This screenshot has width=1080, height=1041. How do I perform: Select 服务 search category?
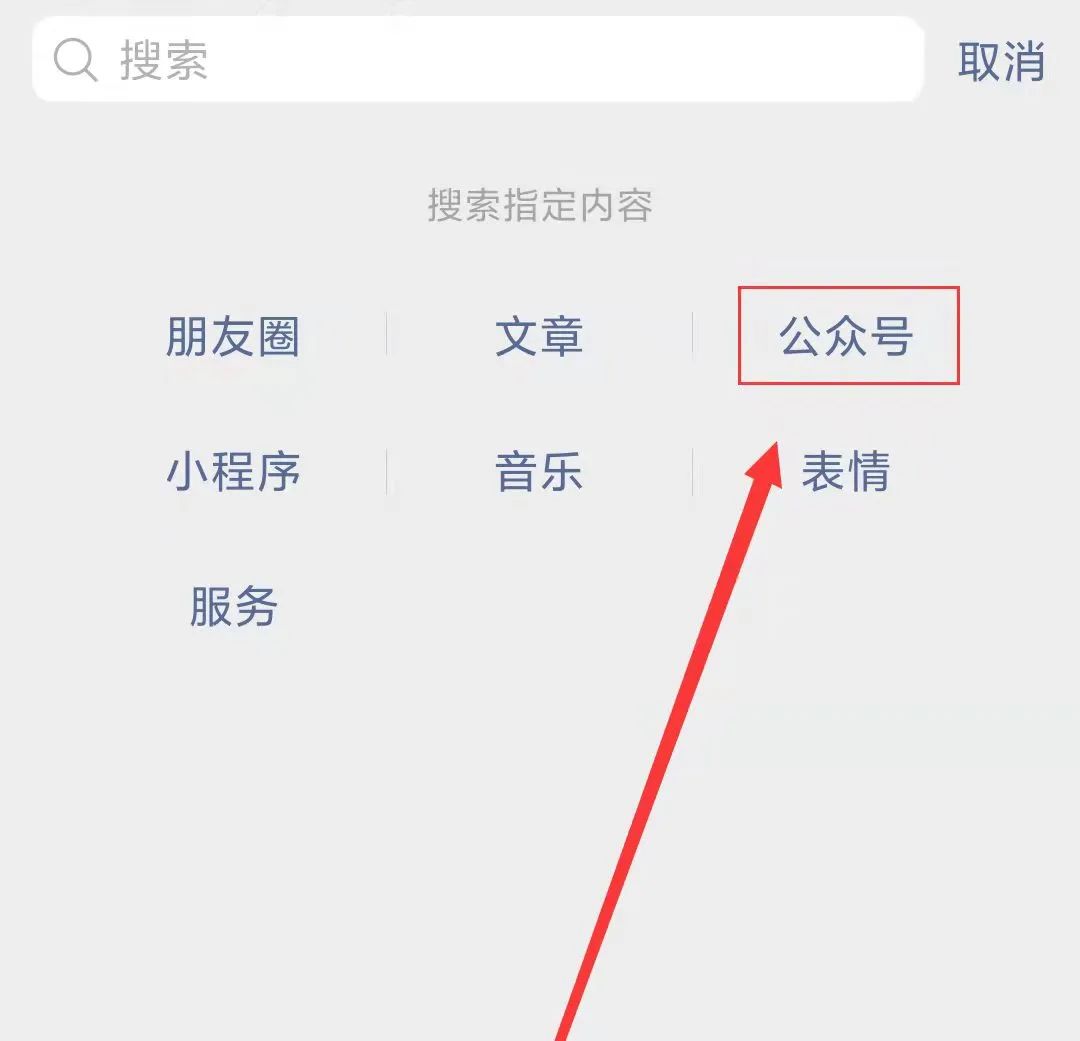[x=233, y=607]
